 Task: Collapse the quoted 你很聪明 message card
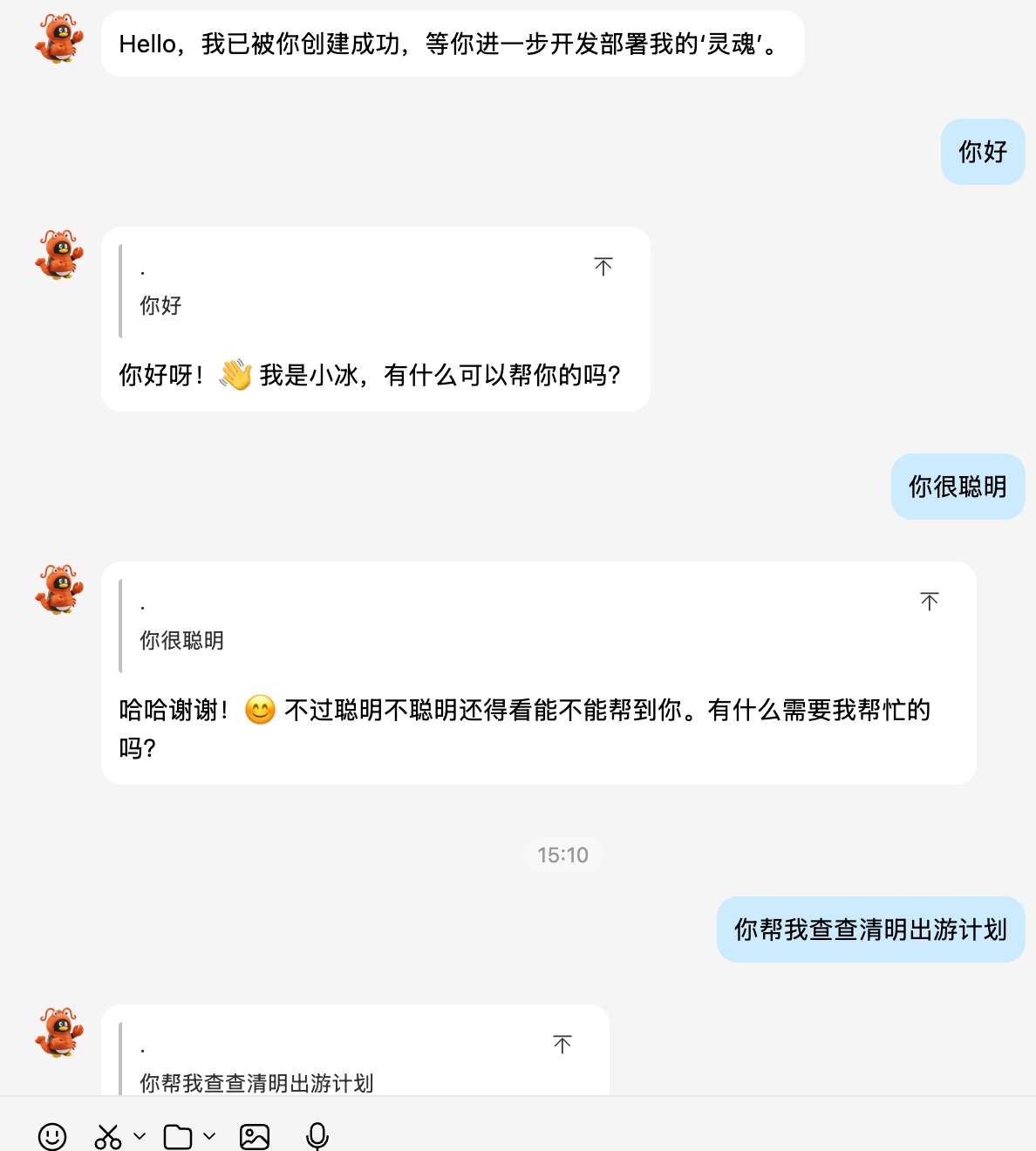tap(929, 601)
